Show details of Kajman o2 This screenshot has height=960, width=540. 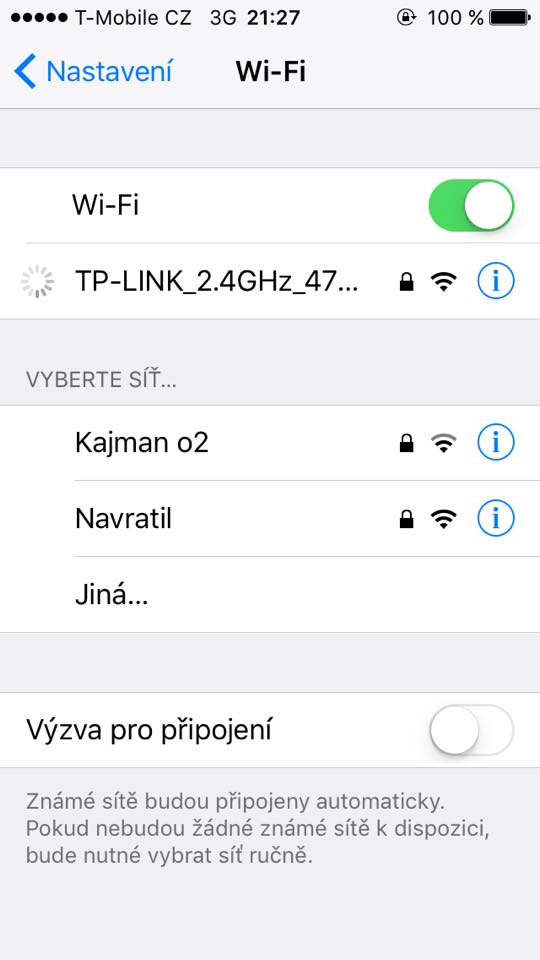click(496, 443)
